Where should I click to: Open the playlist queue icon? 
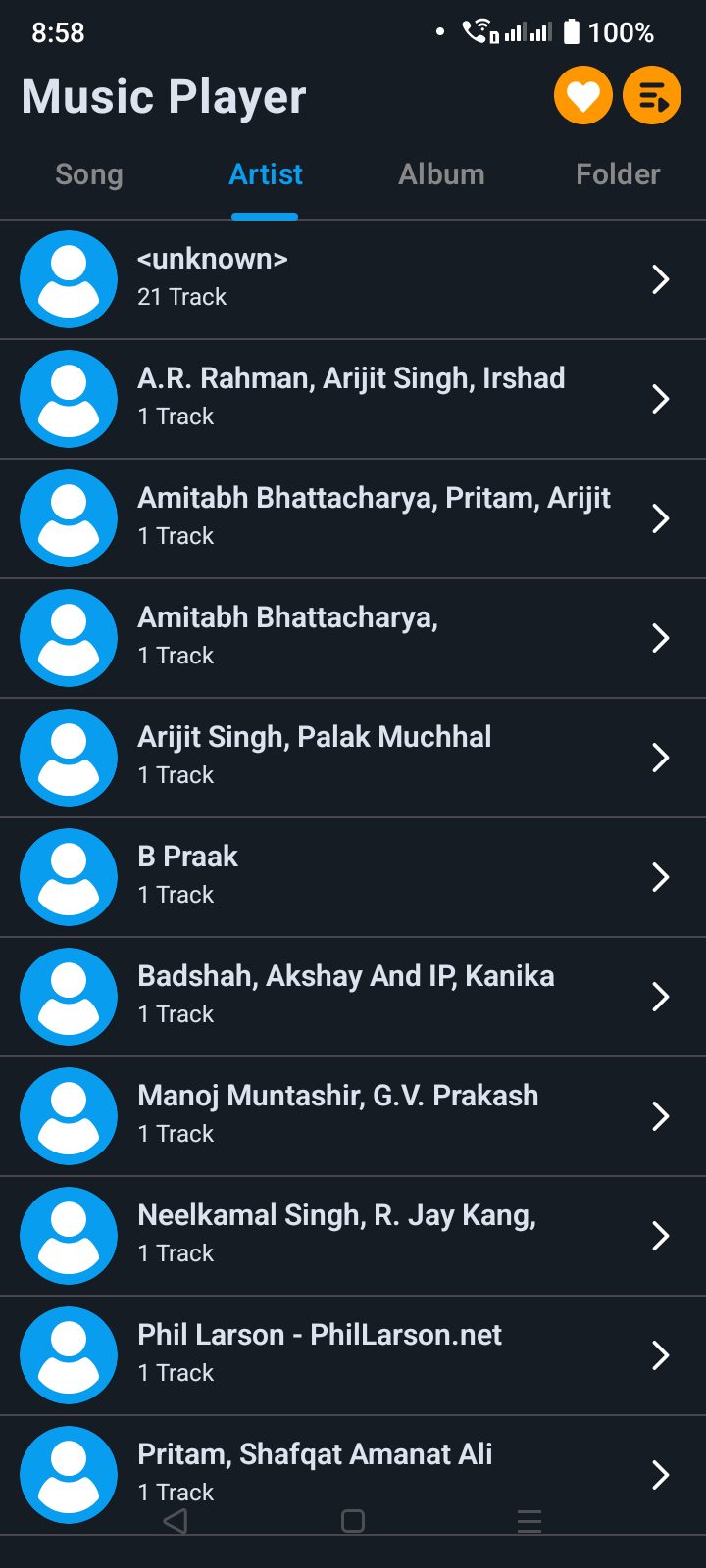652,95
